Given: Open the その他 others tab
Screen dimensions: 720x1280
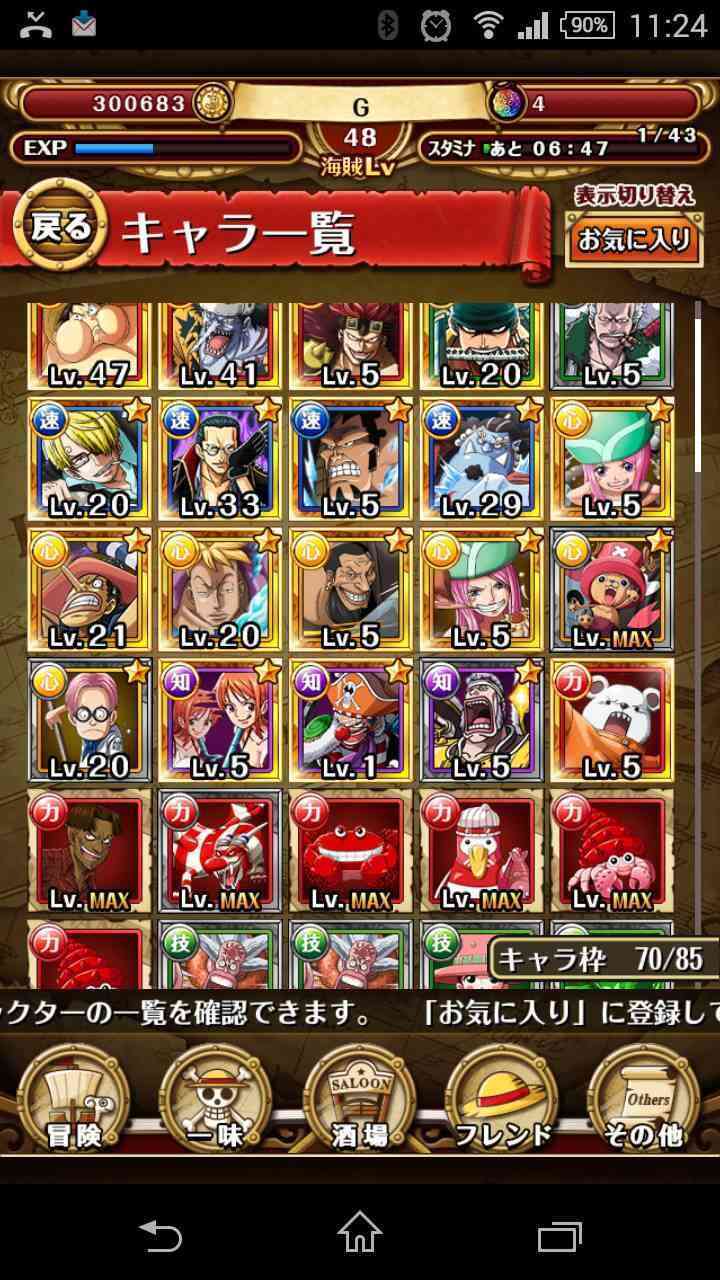Looking at the screenshot, I should click(645, 1096).
